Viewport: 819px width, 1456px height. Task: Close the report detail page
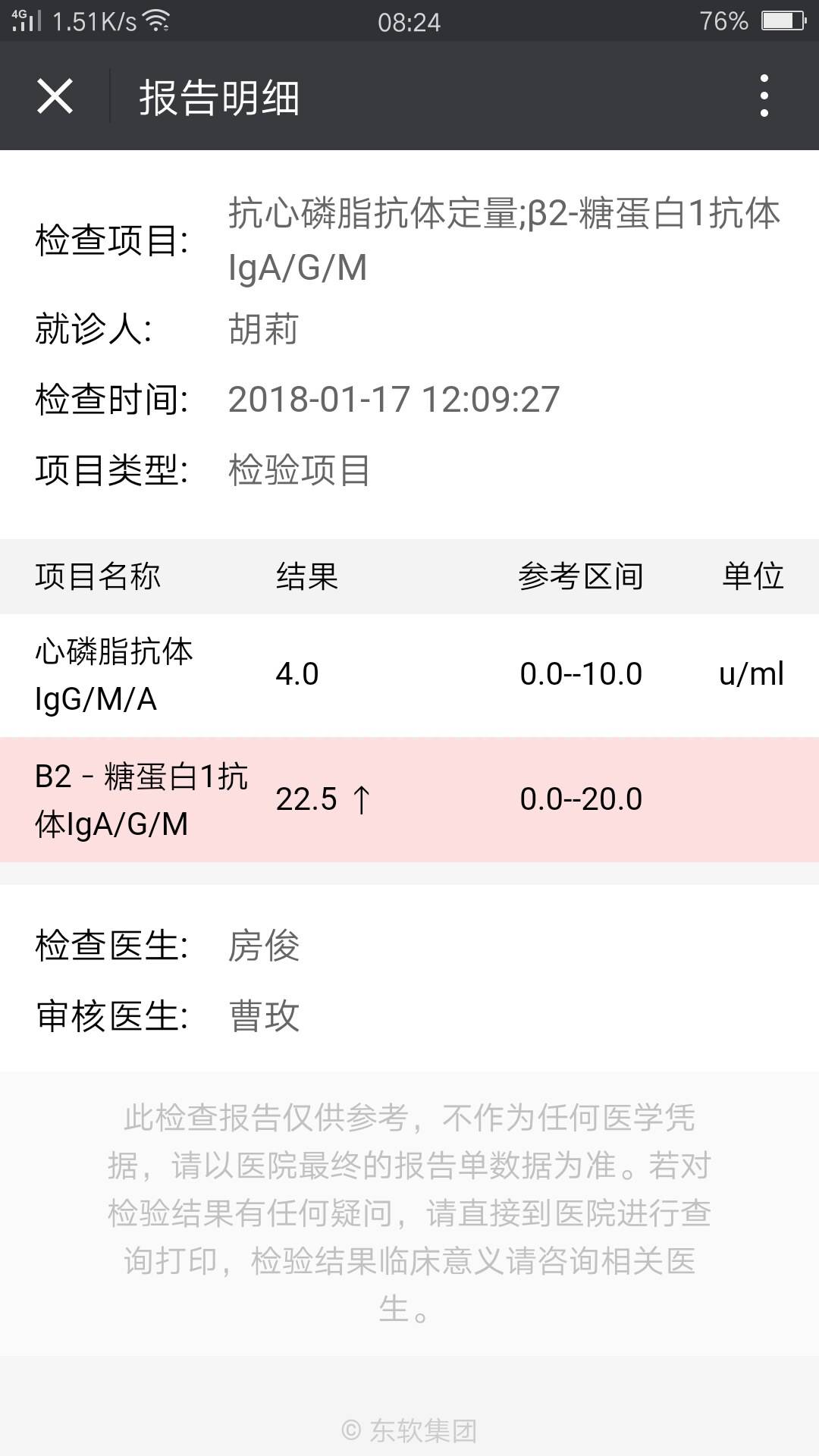pos(55,96)
